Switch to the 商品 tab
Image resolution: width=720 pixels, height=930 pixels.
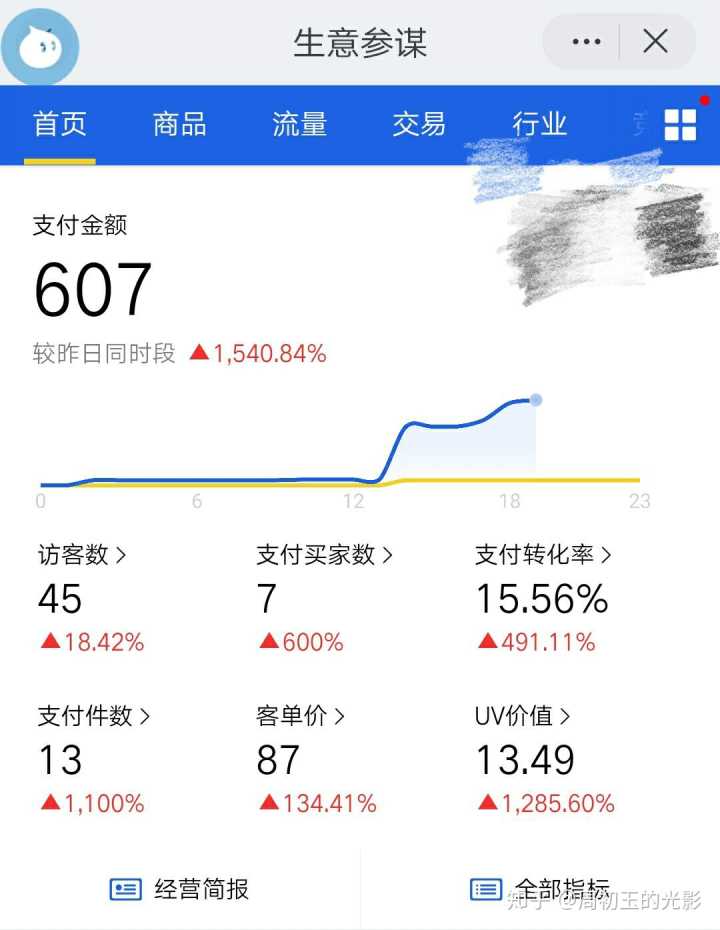coord(180,124)
